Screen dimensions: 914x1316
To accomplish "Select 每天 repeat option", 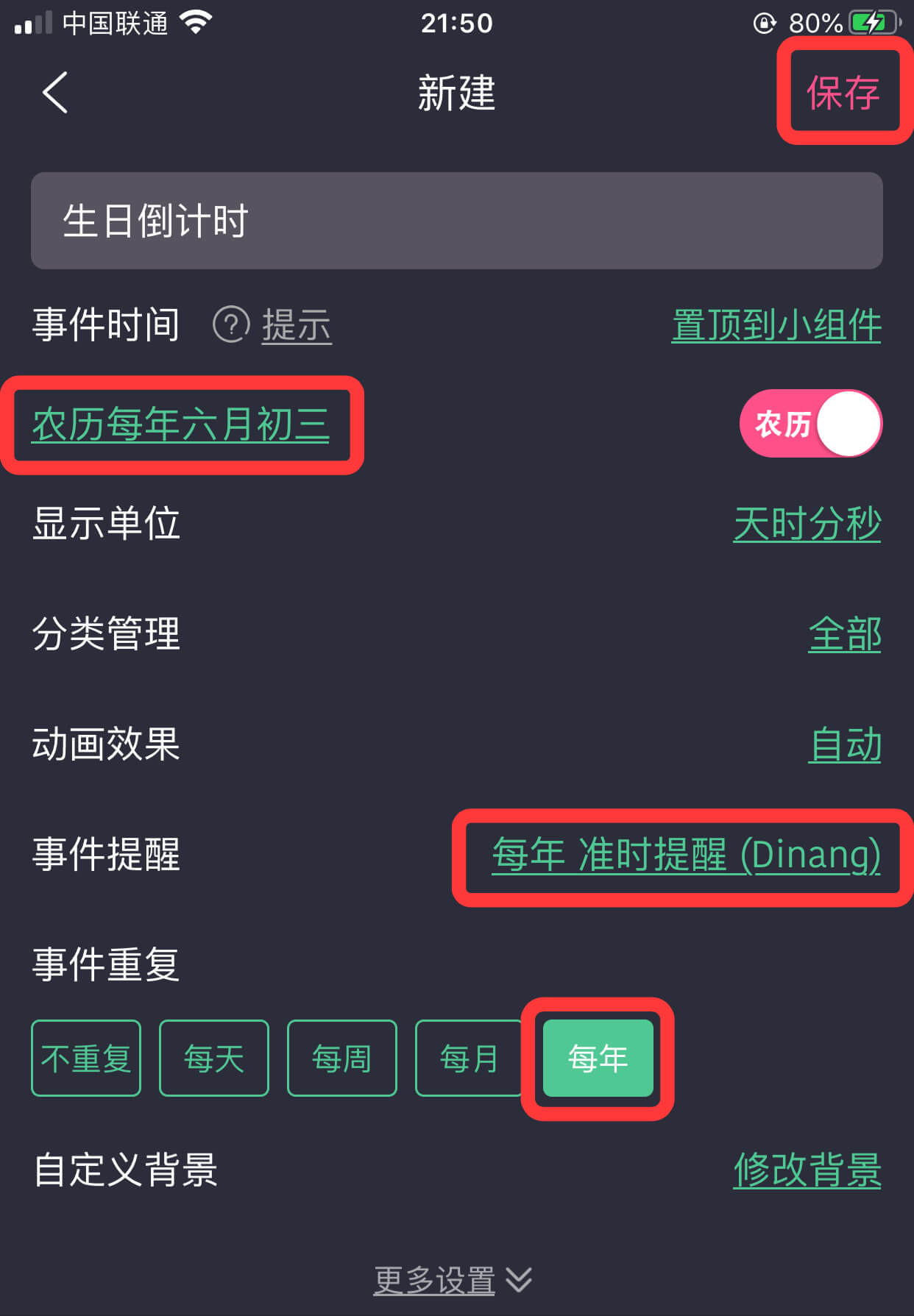I will click(x=213, y=1059).
